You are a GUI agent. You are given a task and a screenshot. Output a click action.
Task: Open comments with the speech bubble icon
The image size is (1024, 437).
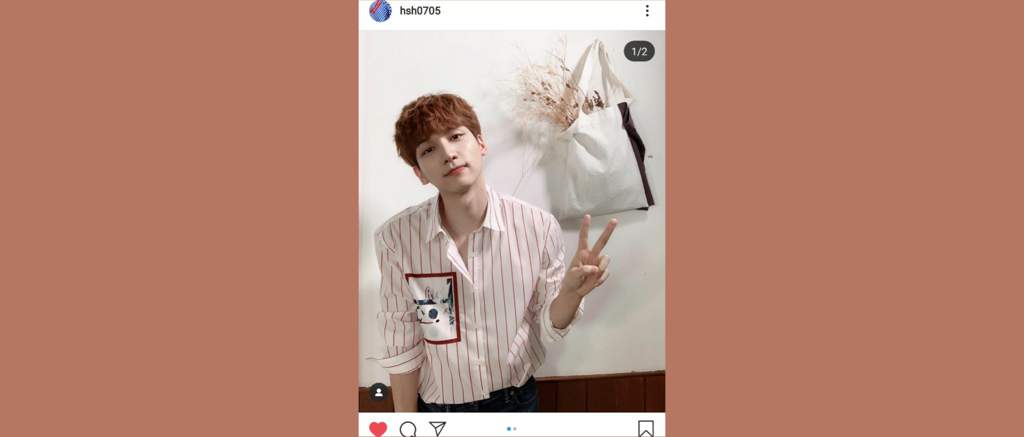[x=408, y=429]
